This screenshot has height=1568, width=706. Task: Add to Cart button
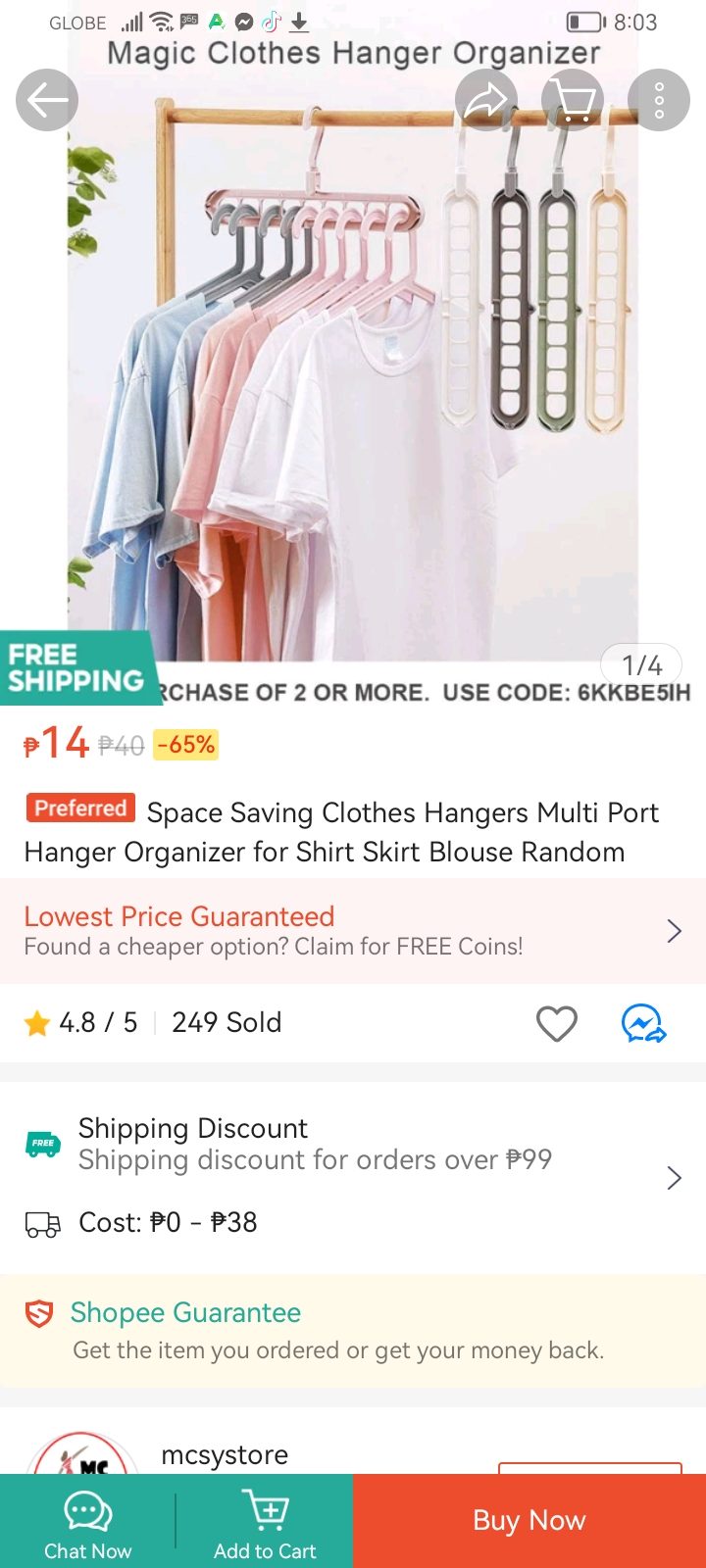tap(265, 1522)
